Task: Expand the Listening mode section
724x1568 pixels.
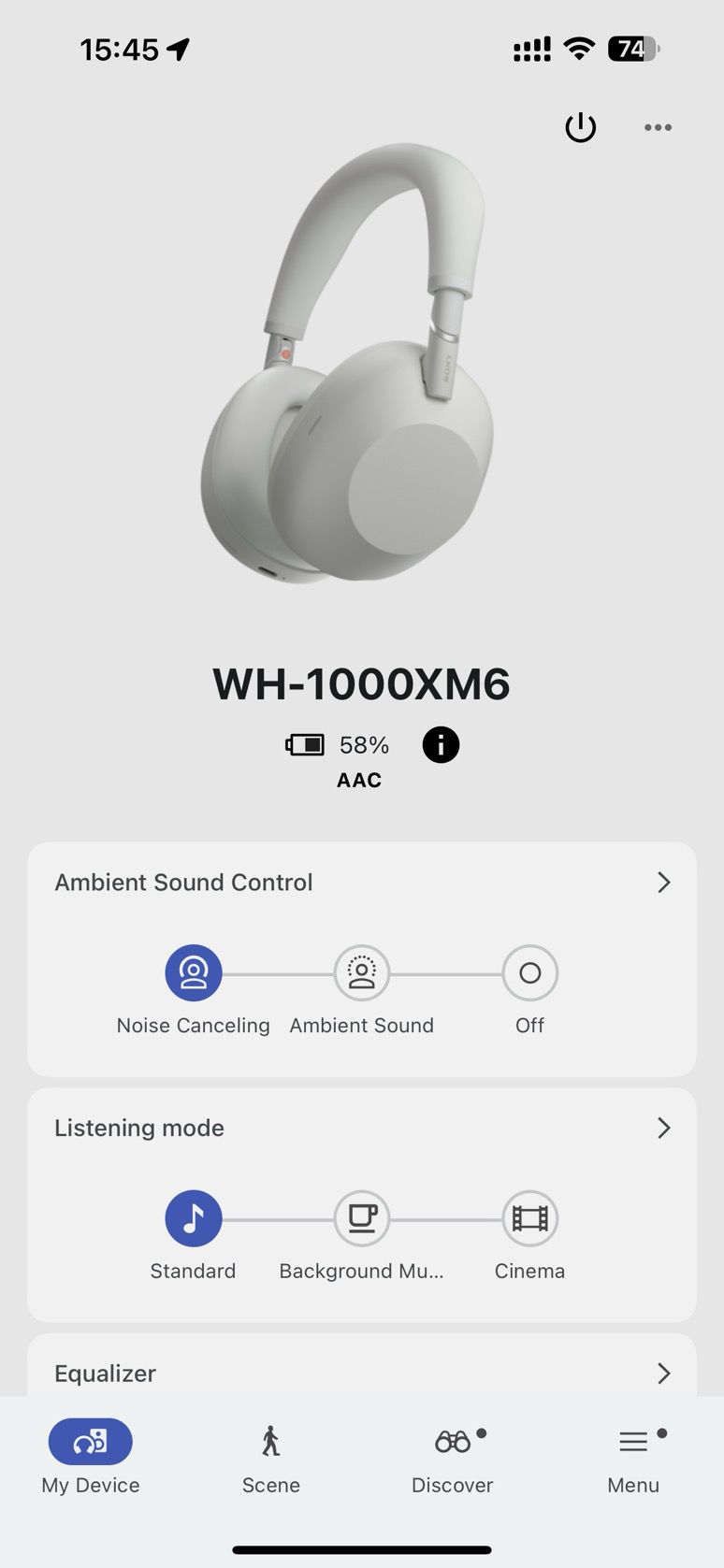Action: (x=663, y=1129)
